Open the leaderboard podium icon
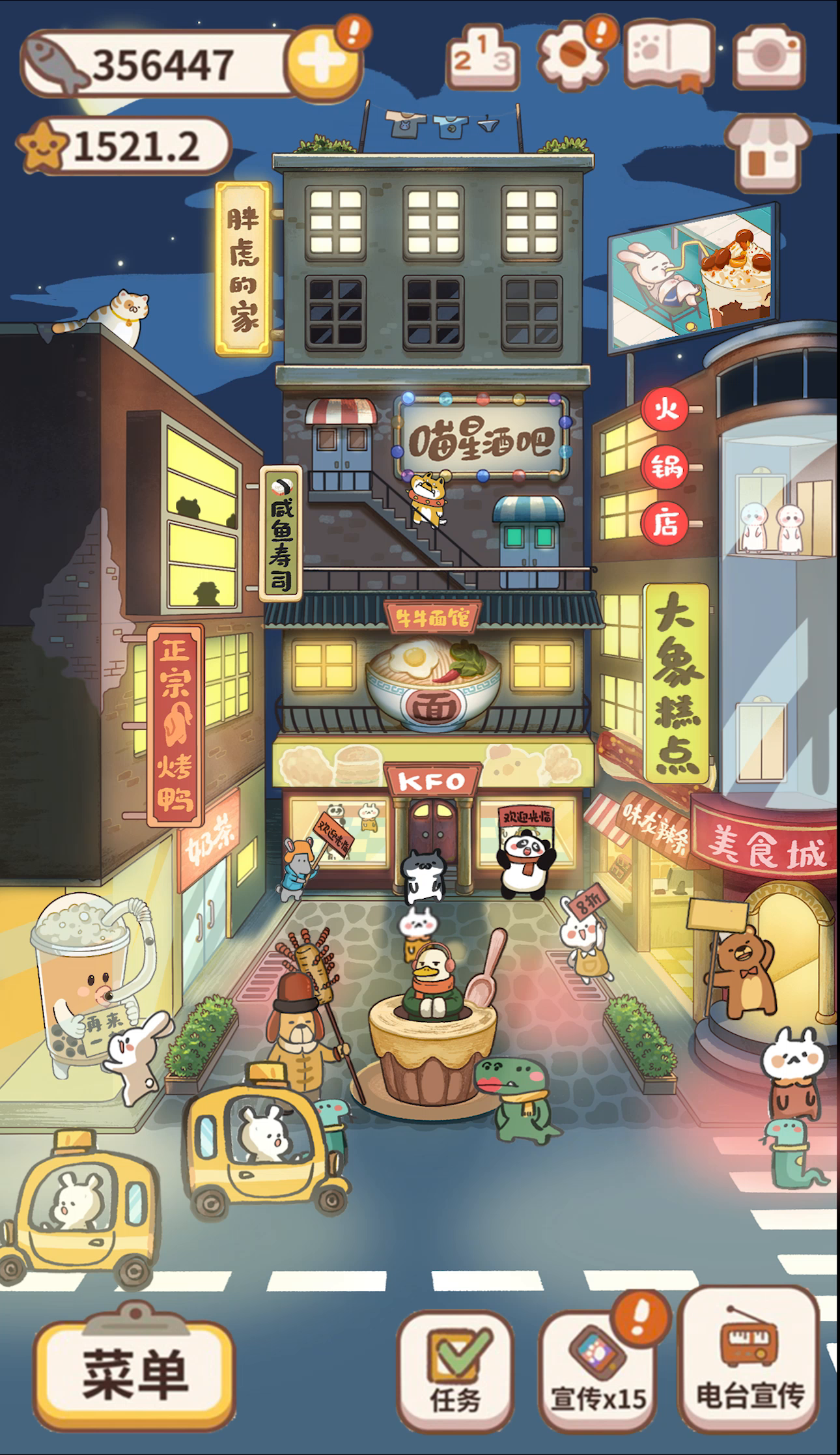The width and height of the screenshot is (840, 1455). click(x=483, y=57)
